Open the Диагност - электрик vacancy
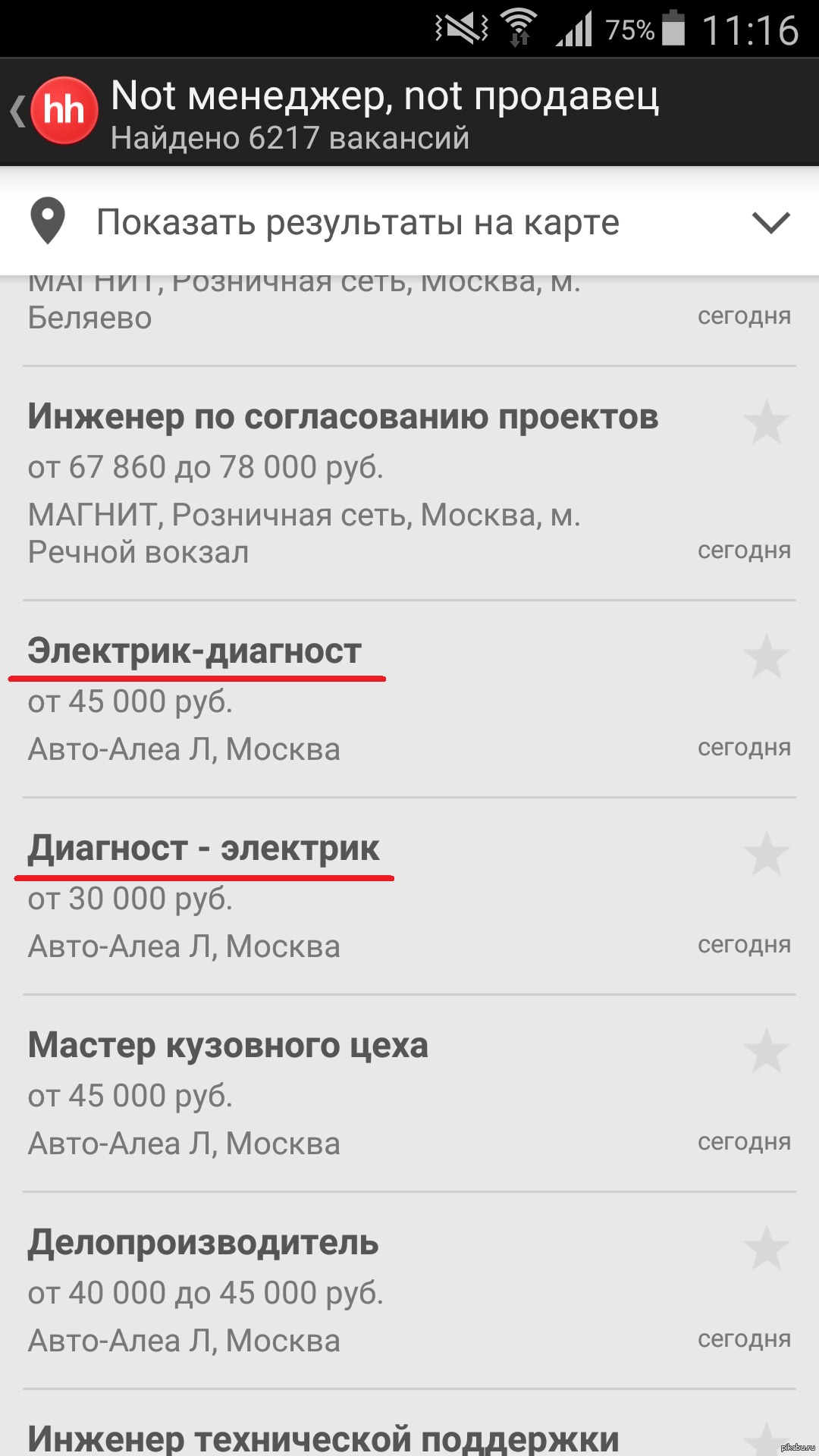The width and height of the screenshot is (819, 1456). click(202, 848)
